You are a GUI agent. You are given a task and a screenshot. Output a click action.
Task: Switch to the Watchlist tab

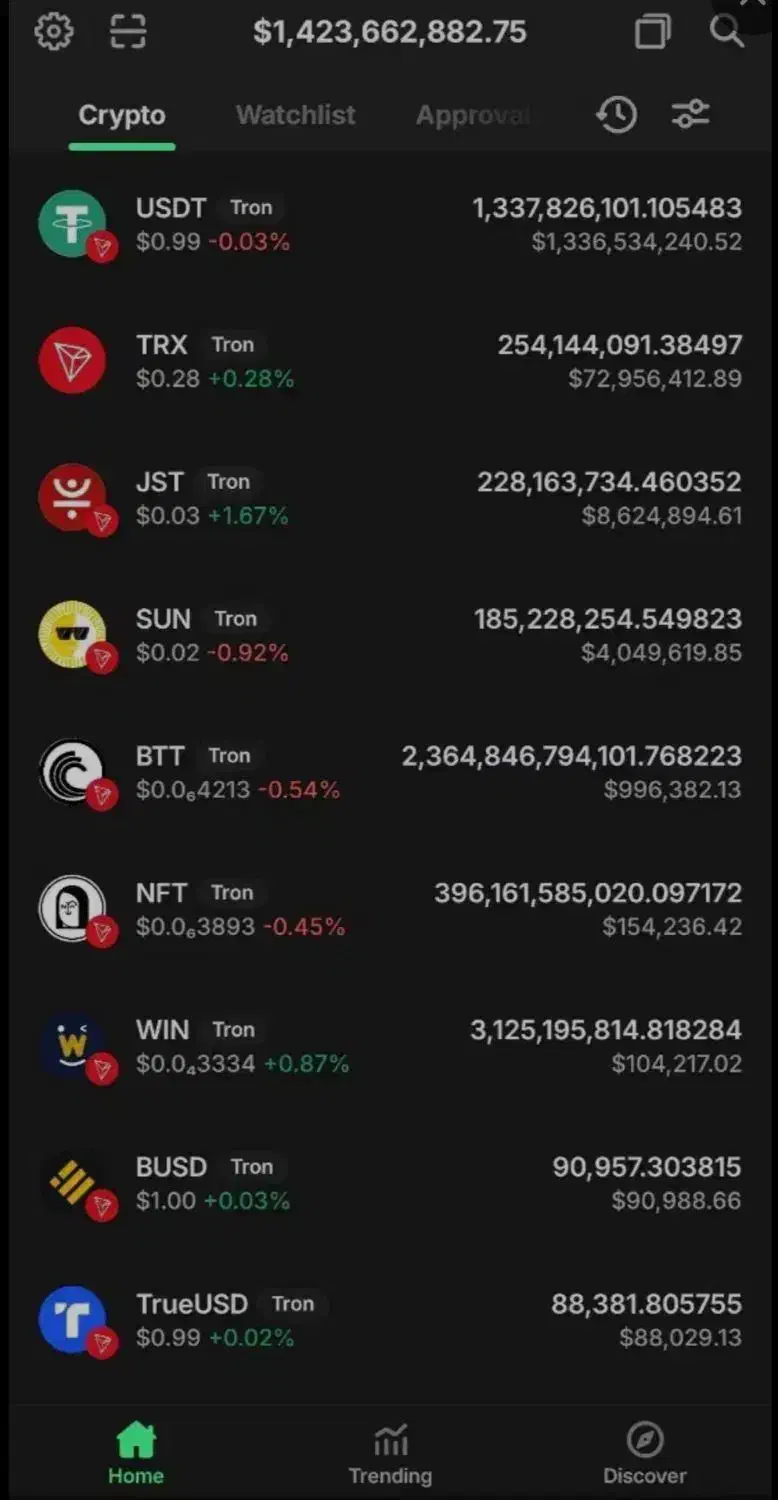tap(296, 115)
